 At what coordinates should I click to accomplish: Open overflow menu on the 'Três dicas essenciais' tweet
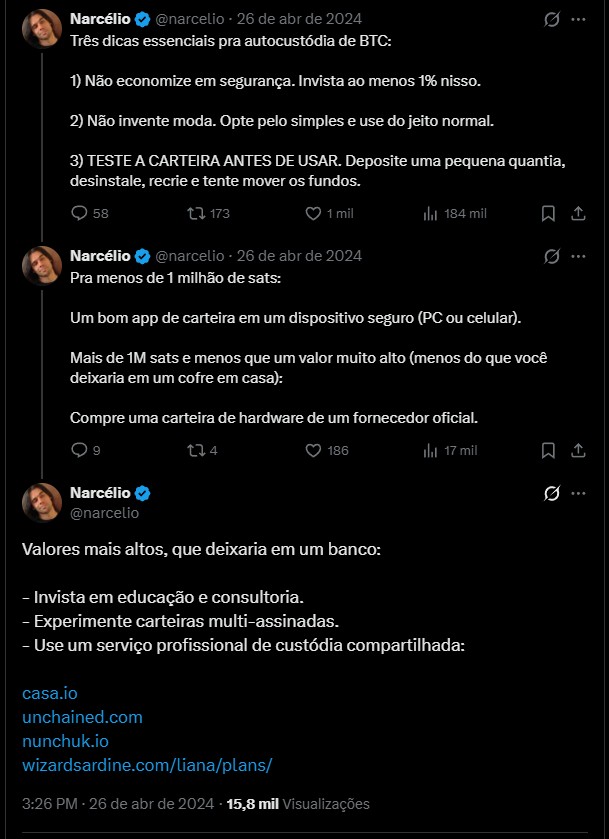578,19
